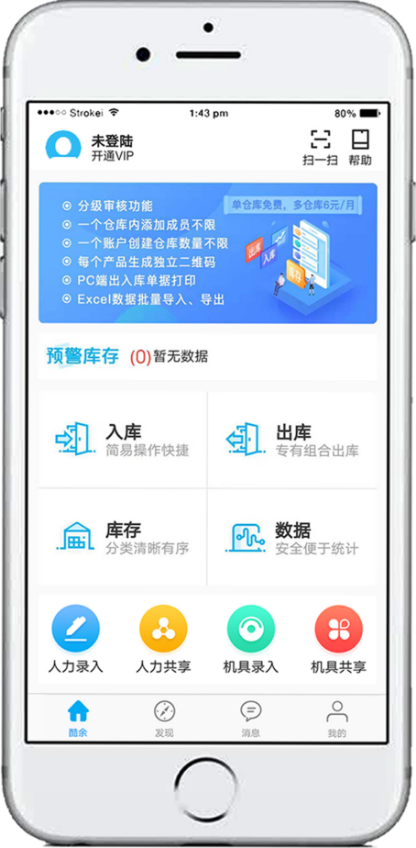Screen dimensions: 416x848
Task: Open the 入库 stock-in tile
Action: coord(123,440)
